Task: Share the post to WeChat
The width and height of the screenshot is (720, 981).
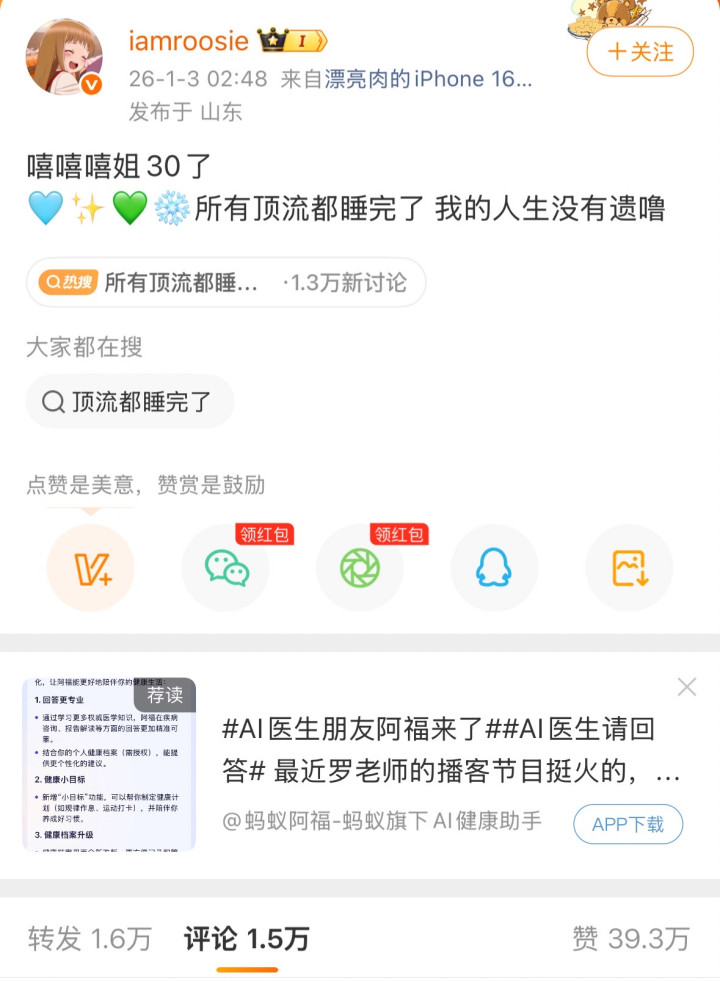Action: click(x=226, y=568)
